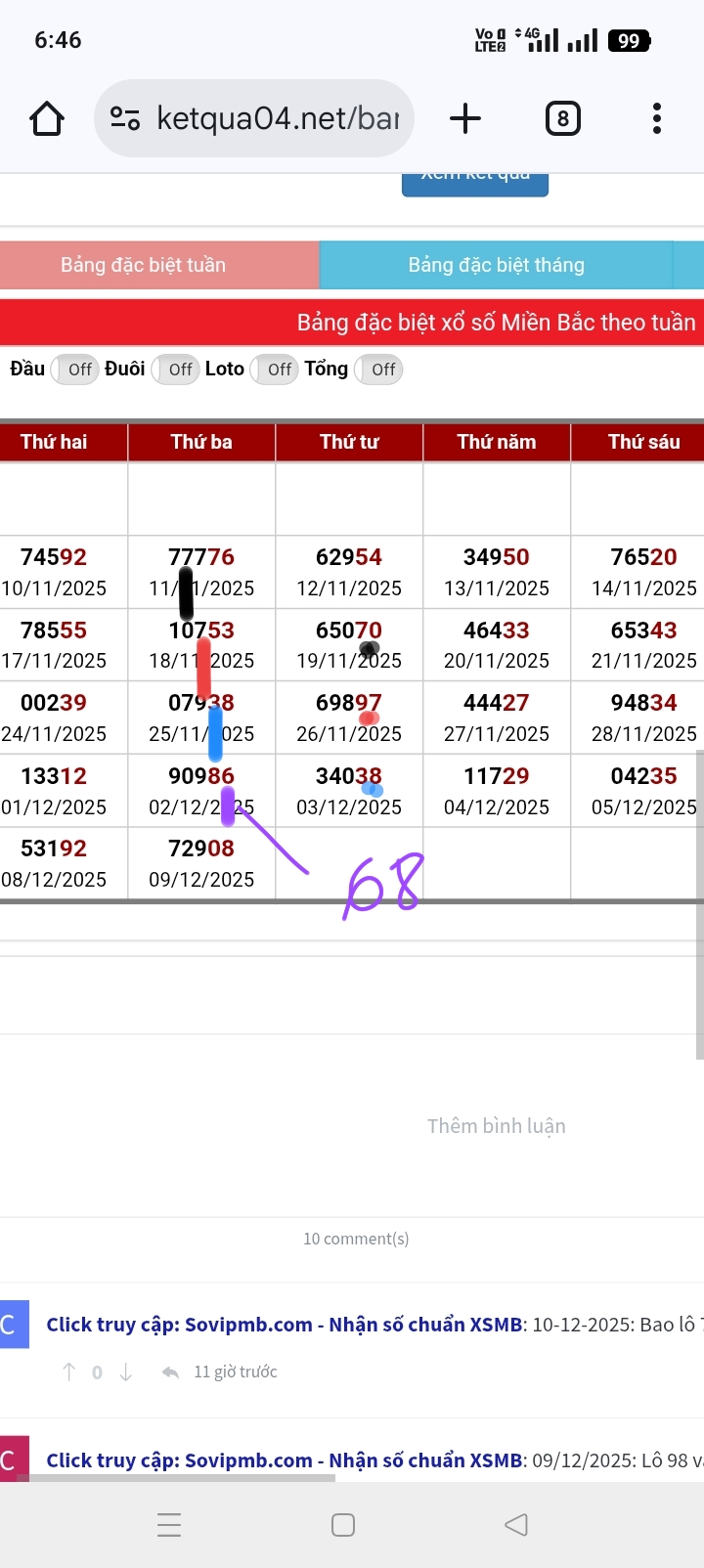Open the browser overflow menu
The height and width of the screenshot is (1568, 704).
pos(656,119)
